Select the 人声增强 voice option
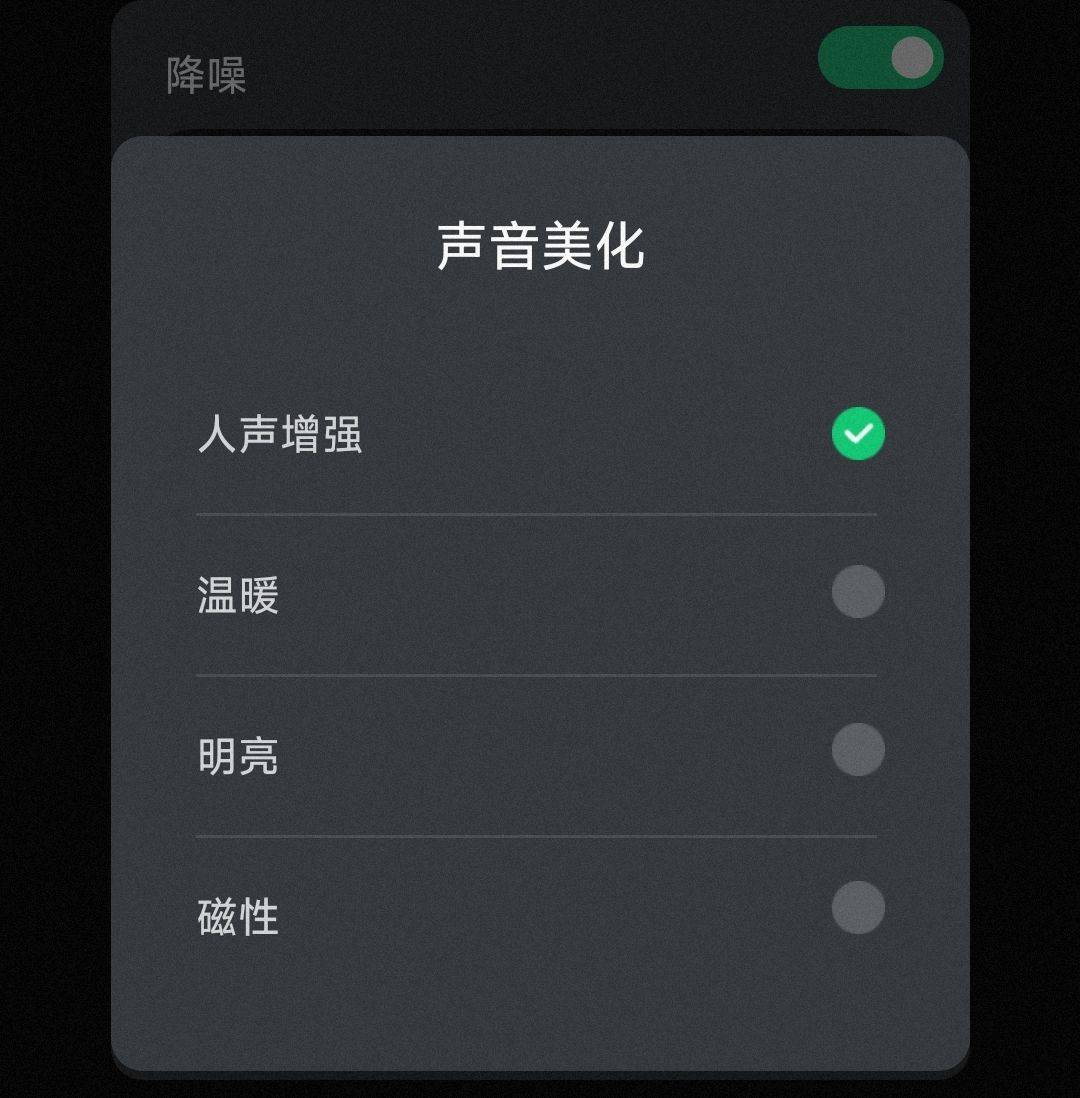This screenshot has width=1080, height=1098. click(x=857, y=434)
